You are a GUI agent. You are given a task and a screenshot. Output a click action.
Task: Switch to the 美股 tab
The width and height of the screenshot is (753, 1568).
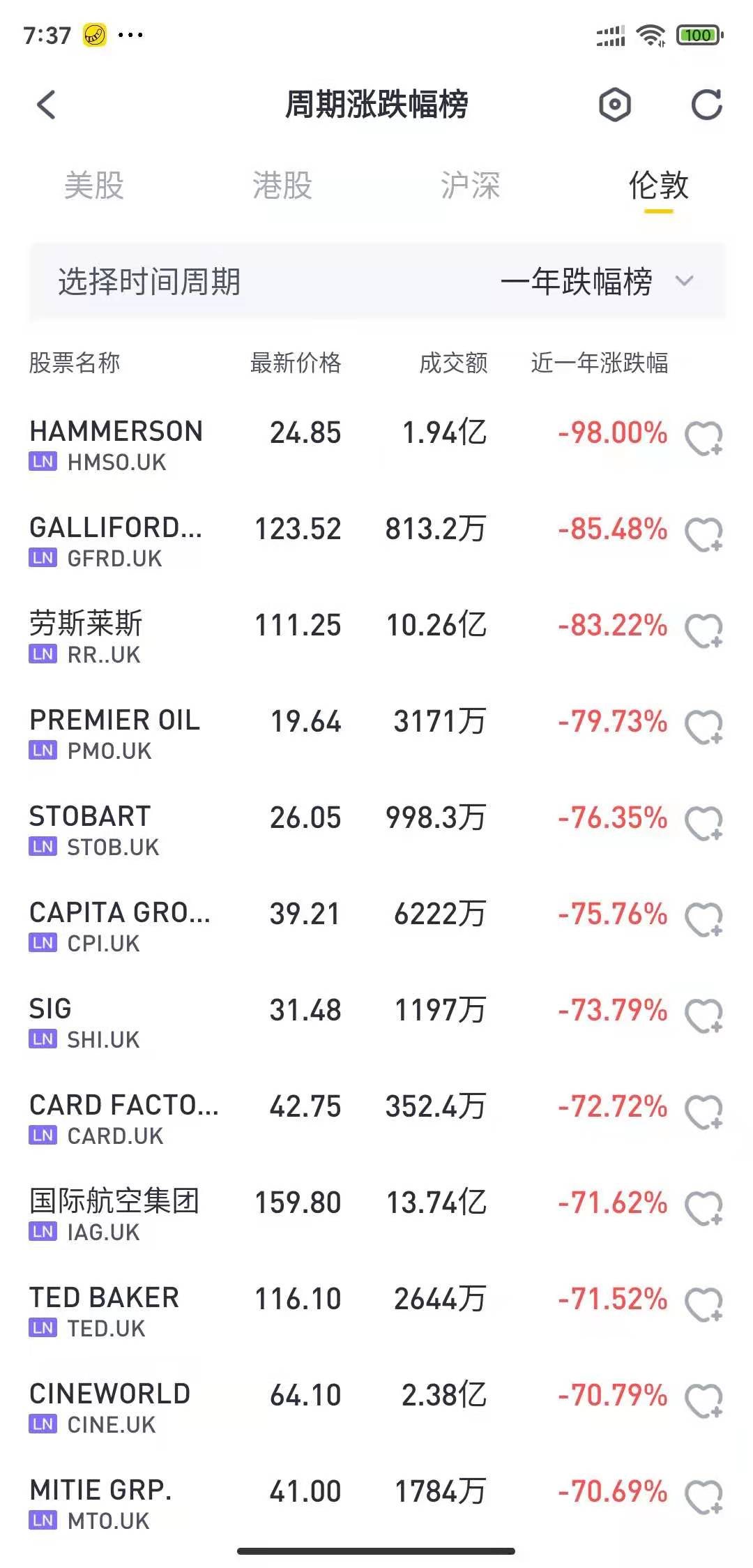pos(94,186)
